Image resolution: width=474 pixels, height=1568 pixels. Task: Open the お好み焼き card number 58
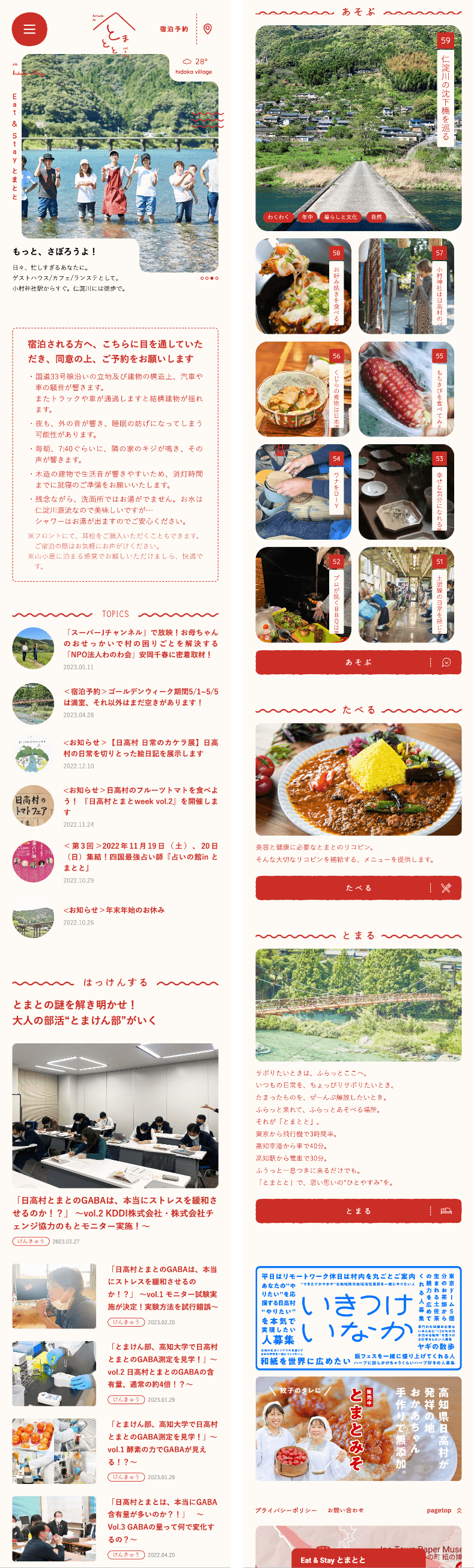tap(303, 286)
